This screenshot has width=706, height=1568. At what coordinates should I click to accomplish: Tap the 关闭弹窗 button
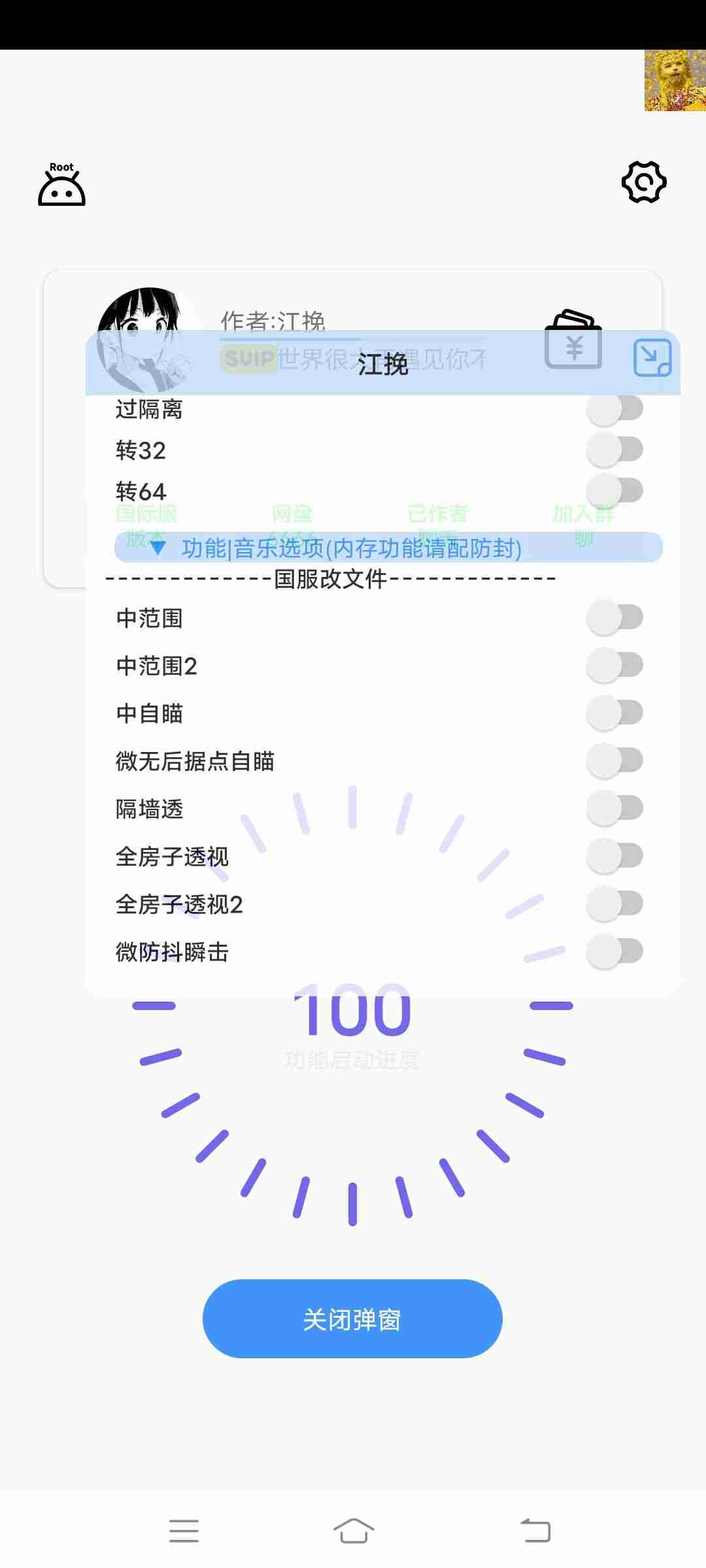tap(352, 1319)
